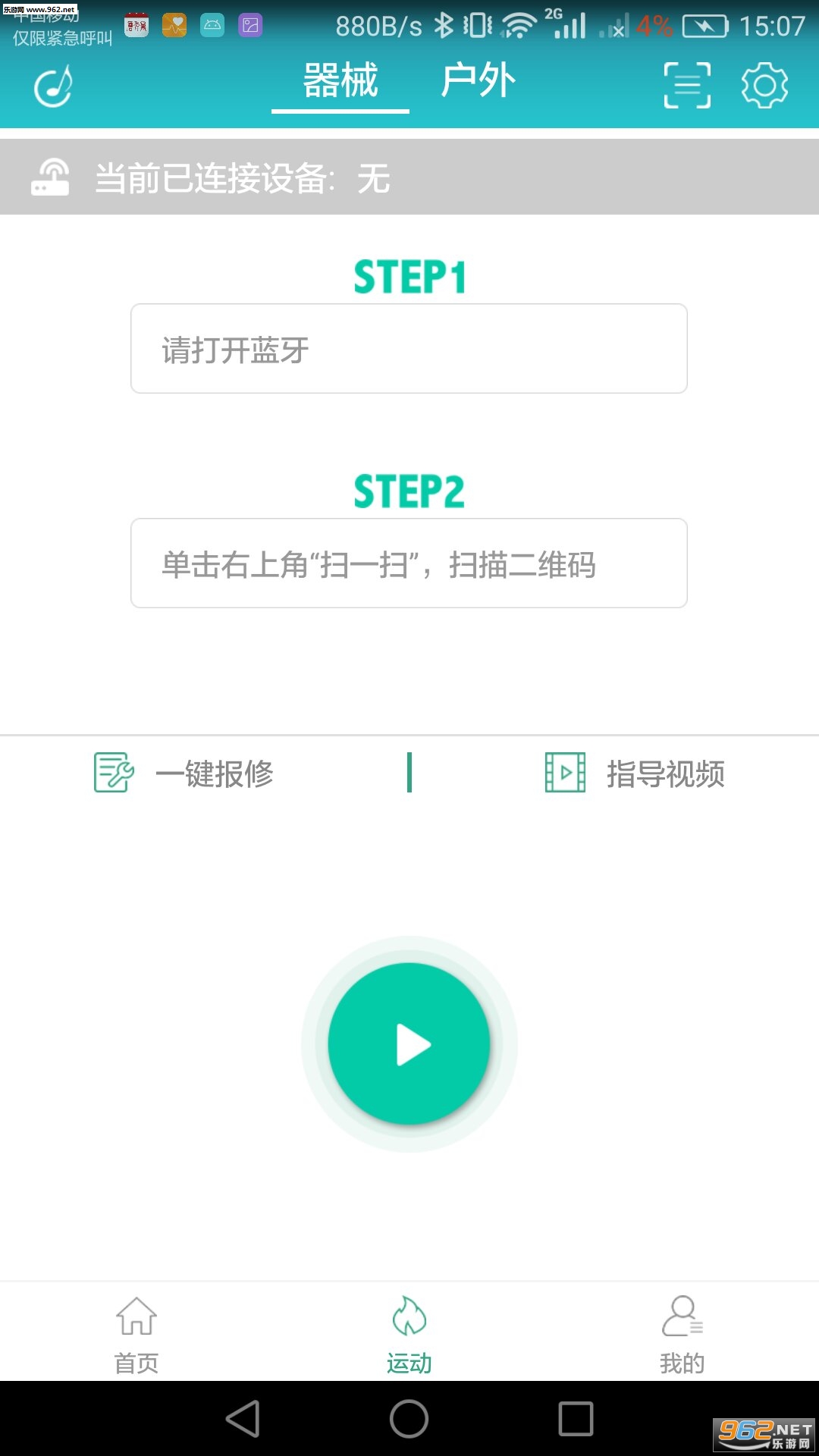
Task: Start workout with the green play button
Action: coord(409,1044)
